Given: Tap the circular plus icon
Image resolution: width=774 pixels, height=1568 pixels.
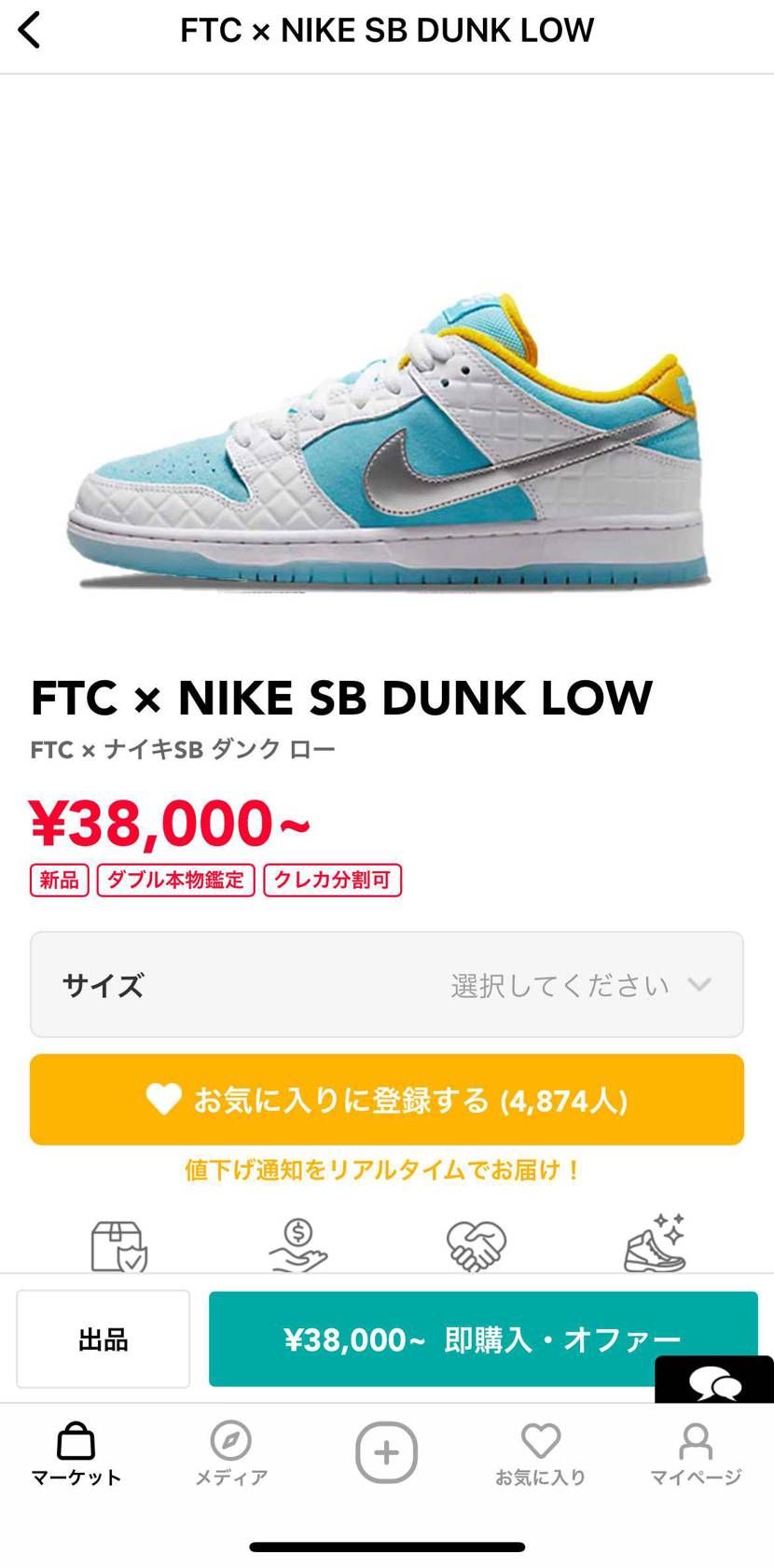Looking at the screenshot, I should 386,1451.
